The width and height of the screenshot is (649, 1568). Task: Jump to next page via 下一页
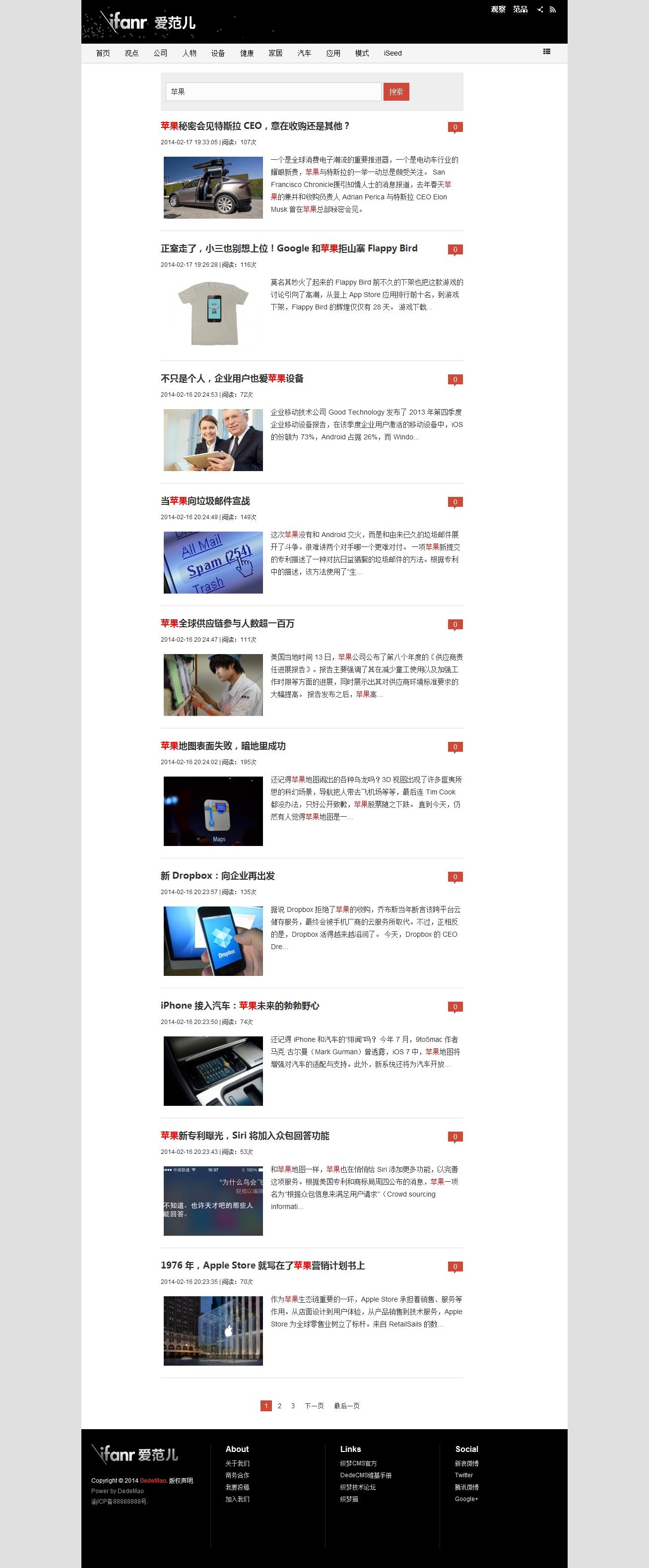tap(314, 1406)
